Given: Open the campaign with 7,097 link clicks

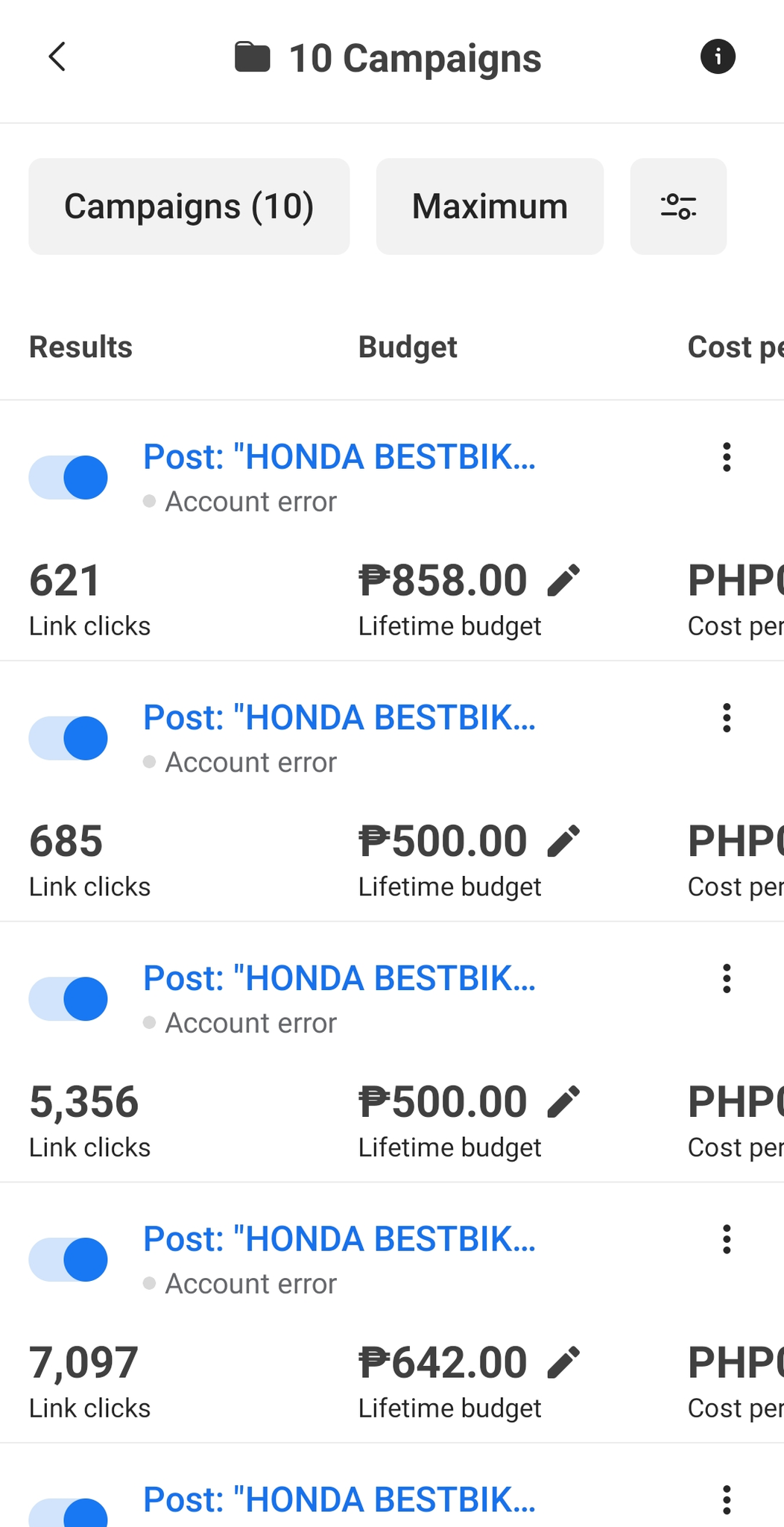Looking at the screenshot, I should (x=339, y=1239).
